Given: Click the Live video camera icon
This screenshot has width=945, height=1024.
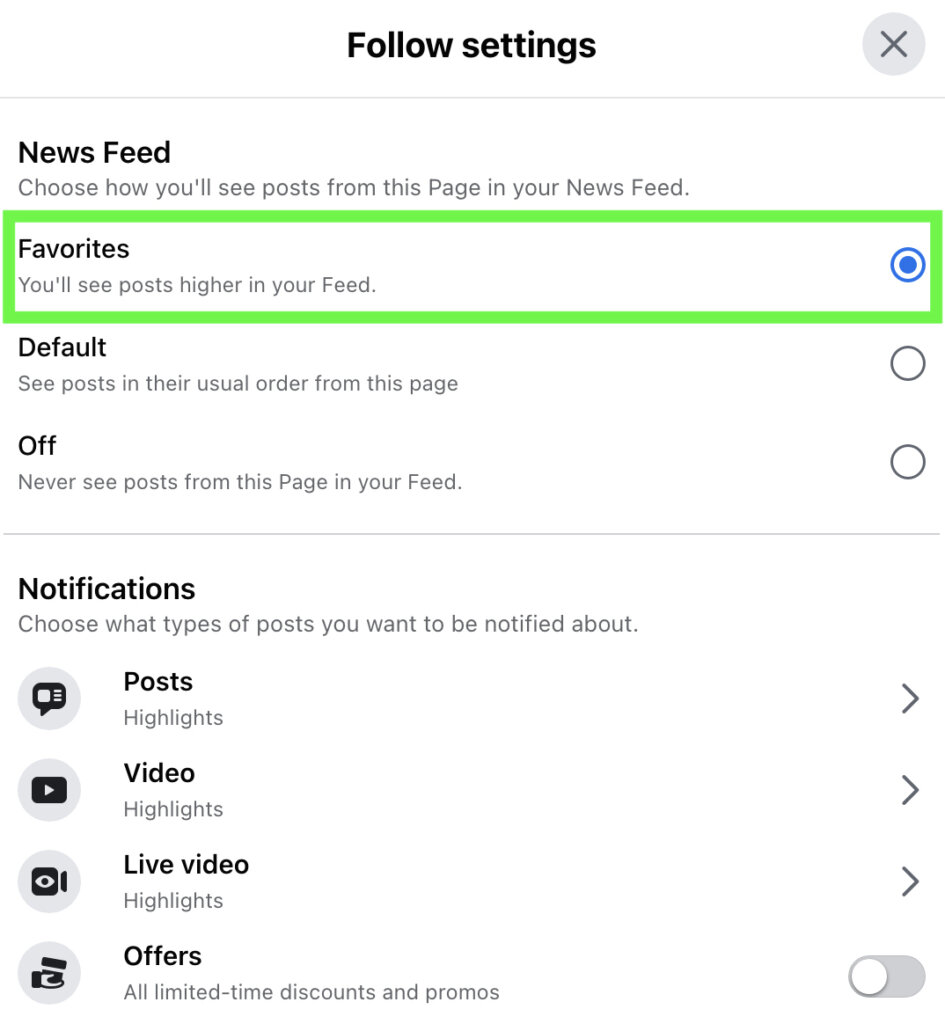Looking at the screenshot, I should point(49,881).
